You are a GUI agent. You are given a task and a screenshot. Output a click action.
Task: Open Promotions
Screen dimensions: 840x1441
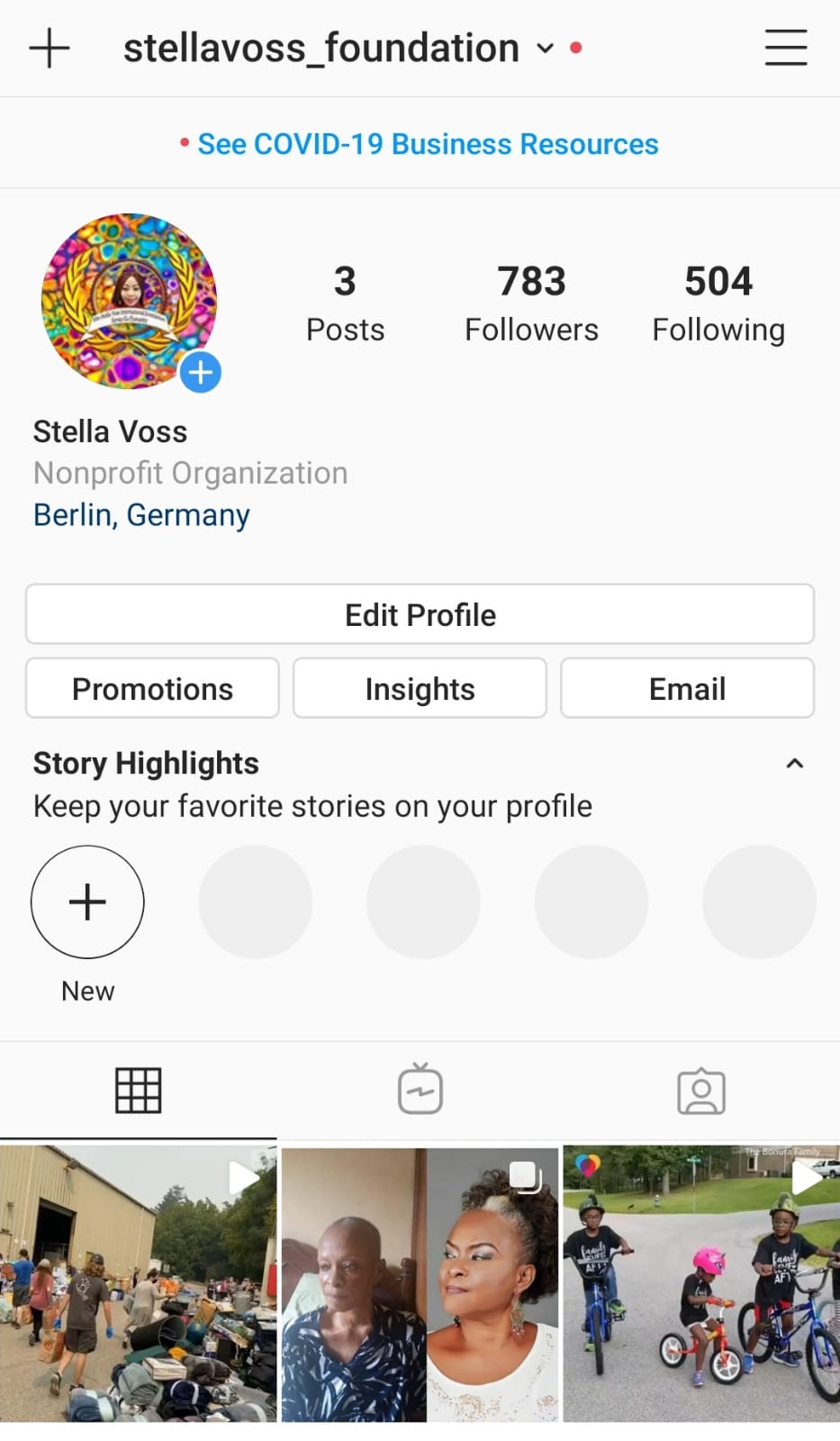[x=152, y=688]
